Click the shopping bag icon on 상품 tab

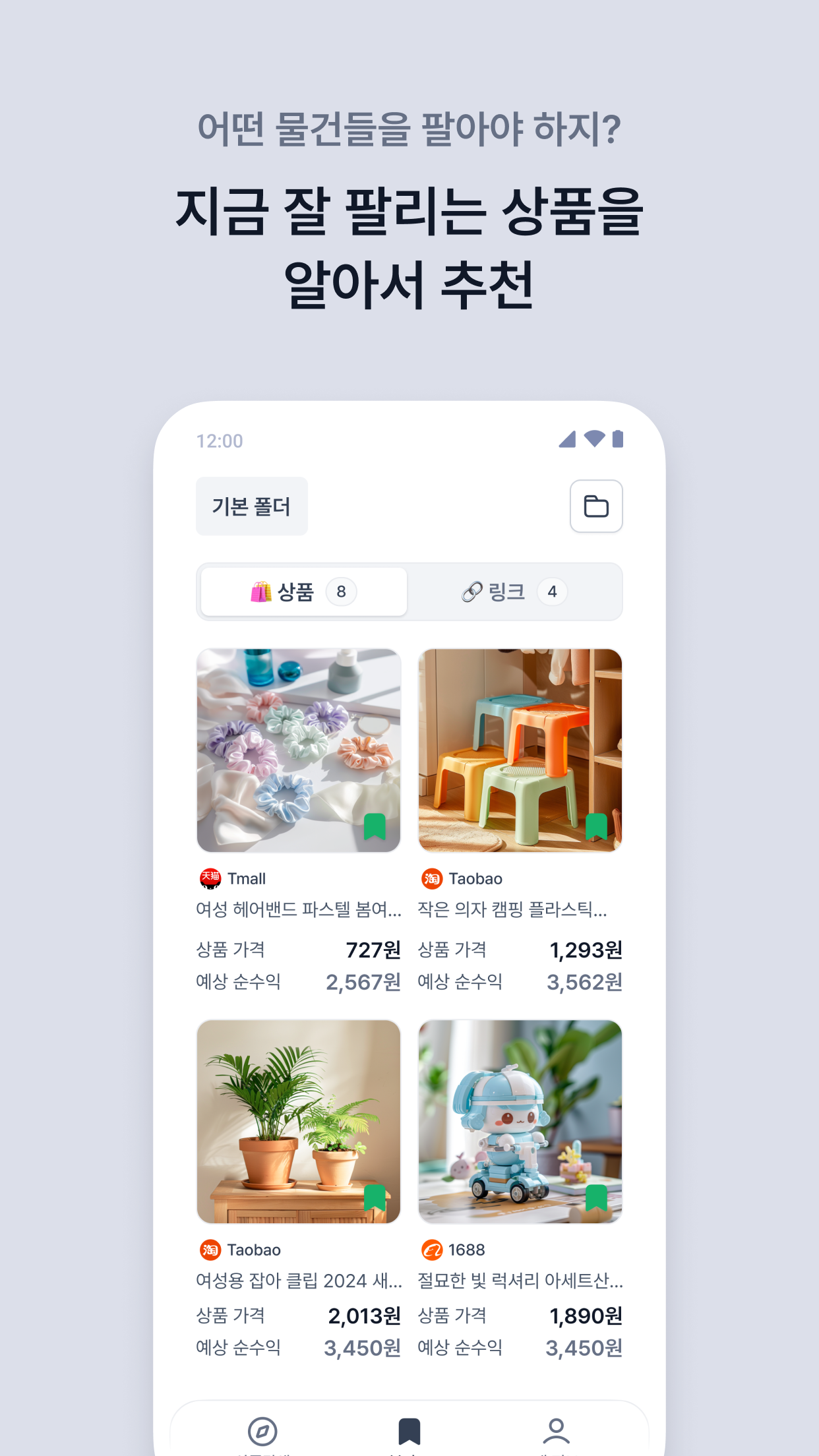(x=260, y=591)
